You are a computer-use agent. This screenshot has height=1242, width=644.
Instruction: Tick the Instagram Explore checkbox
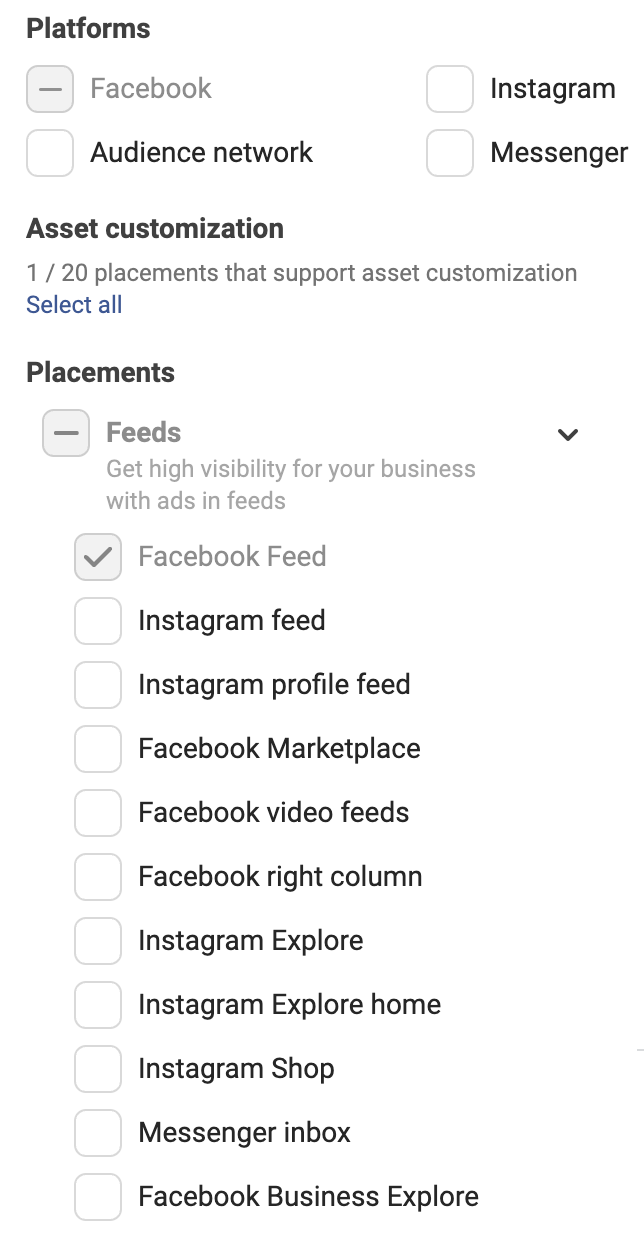tap(98, 941)
